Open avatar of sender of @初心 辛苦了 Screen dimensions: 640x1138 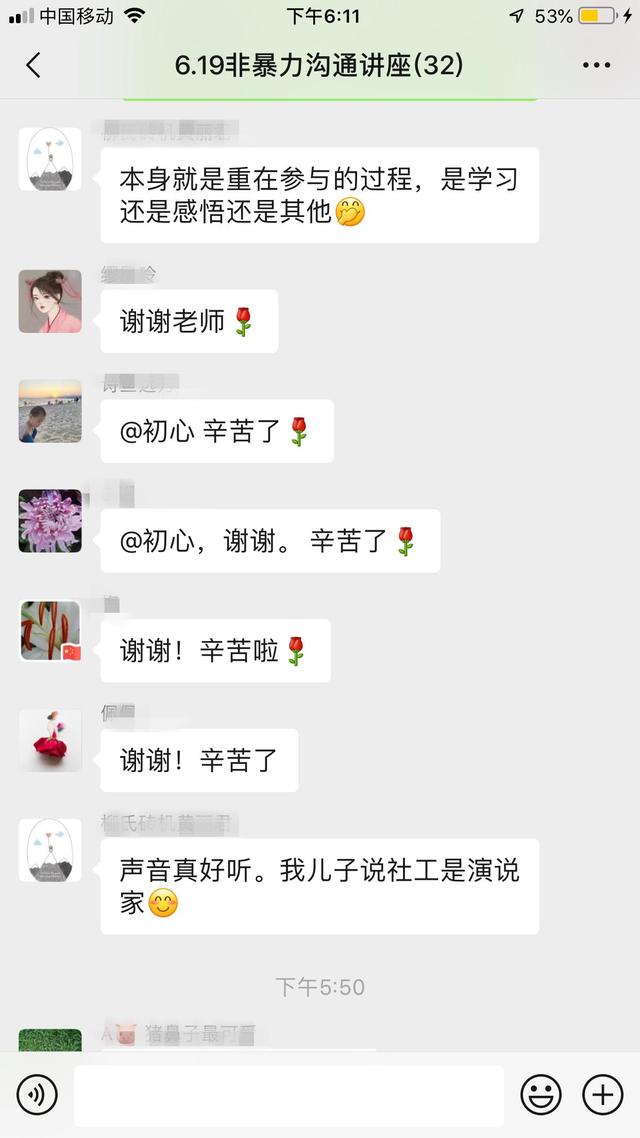pyautogui.click(x=50, y=411)
